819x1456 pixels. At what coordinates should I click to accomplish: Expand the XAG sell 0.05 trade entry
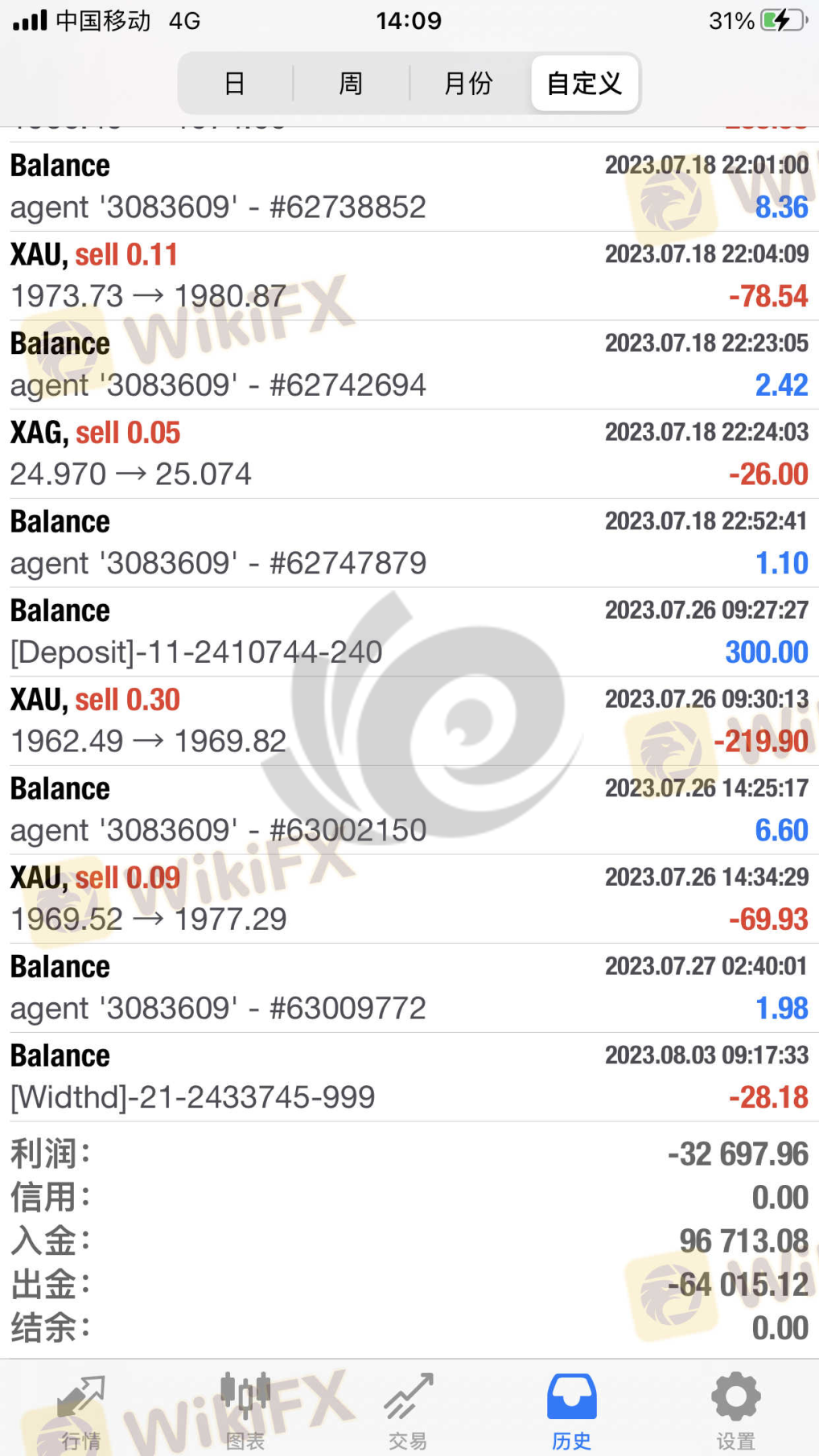(409, 454)
